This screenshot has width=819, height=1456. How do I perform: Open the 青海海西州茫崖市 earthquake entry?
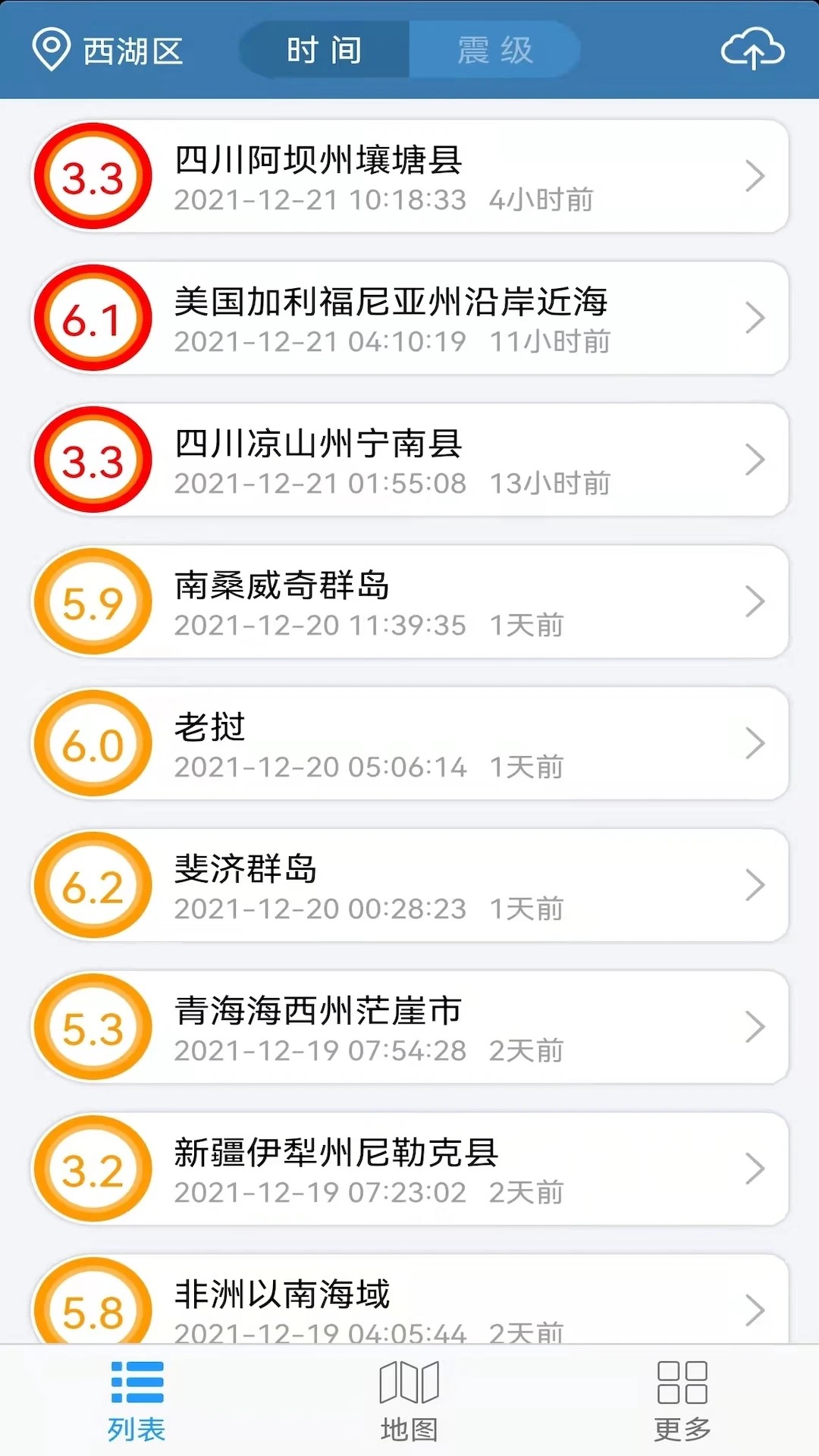tap(409, 1028)
